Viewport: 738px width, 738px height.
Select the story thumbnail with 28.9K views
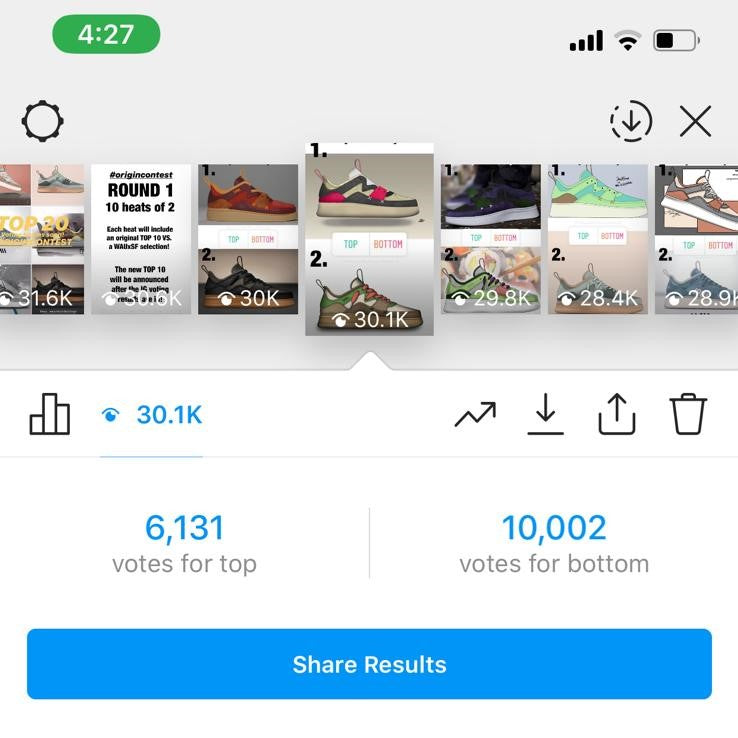pos(697,240)
